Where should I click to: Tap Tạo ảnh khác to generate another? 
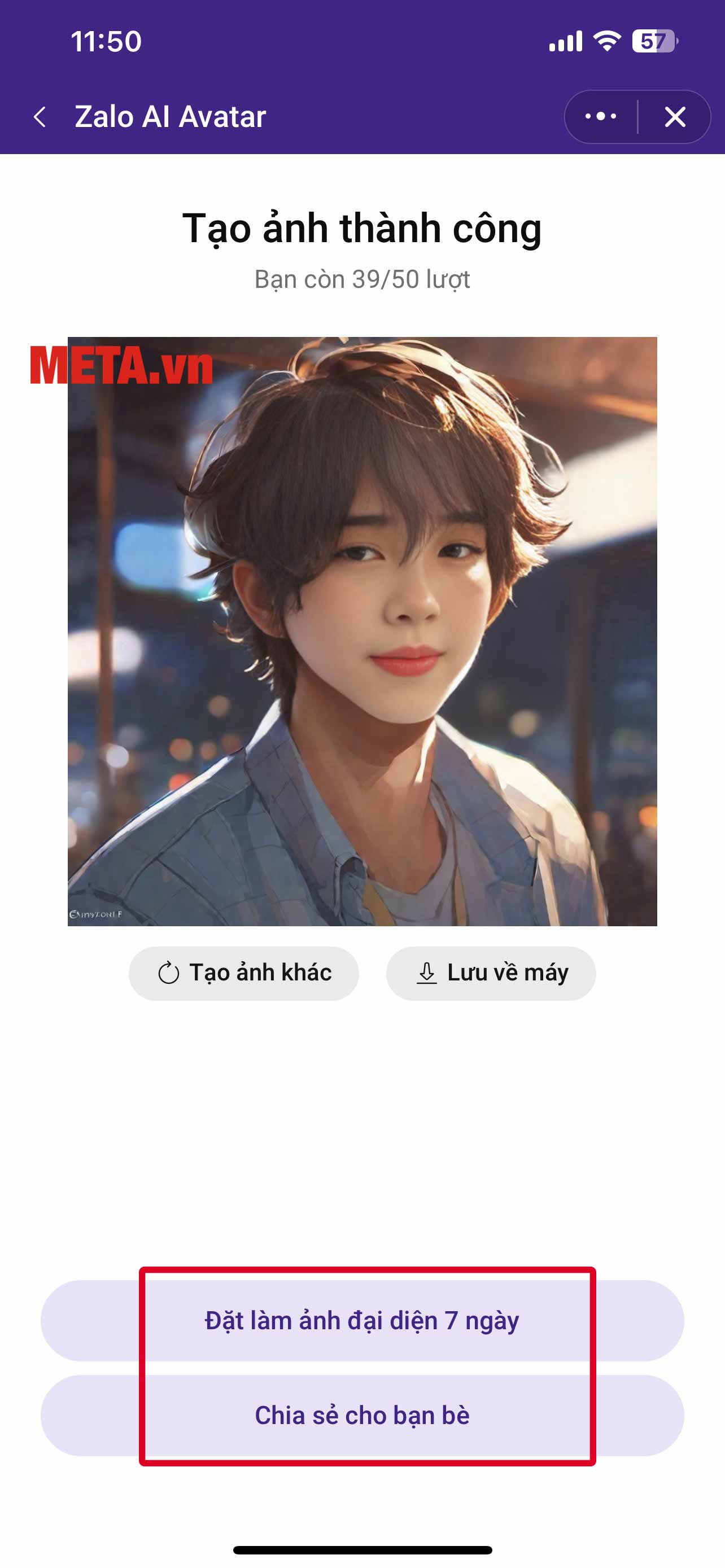(243, 973)
